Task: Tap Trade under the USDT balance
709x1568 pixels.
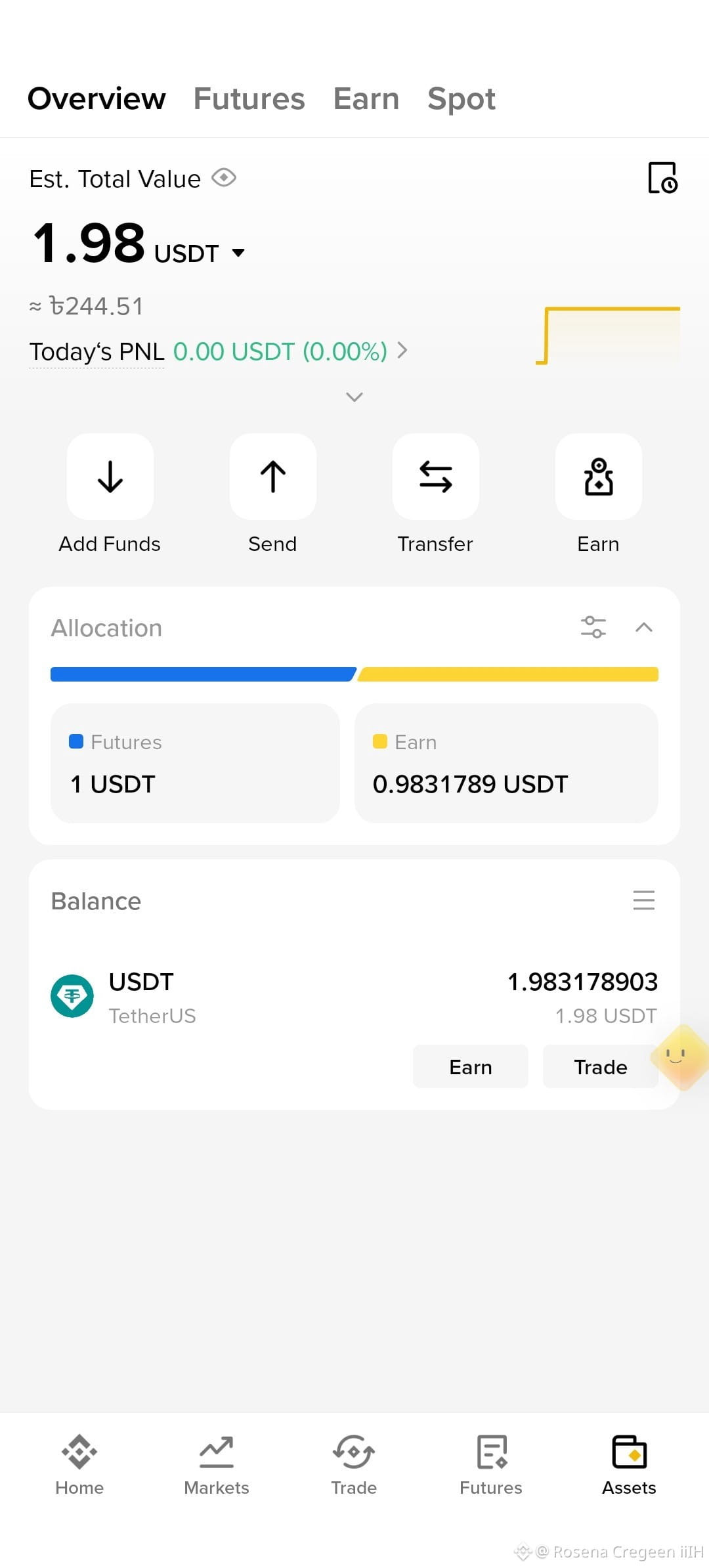Action: (601, 1066)
